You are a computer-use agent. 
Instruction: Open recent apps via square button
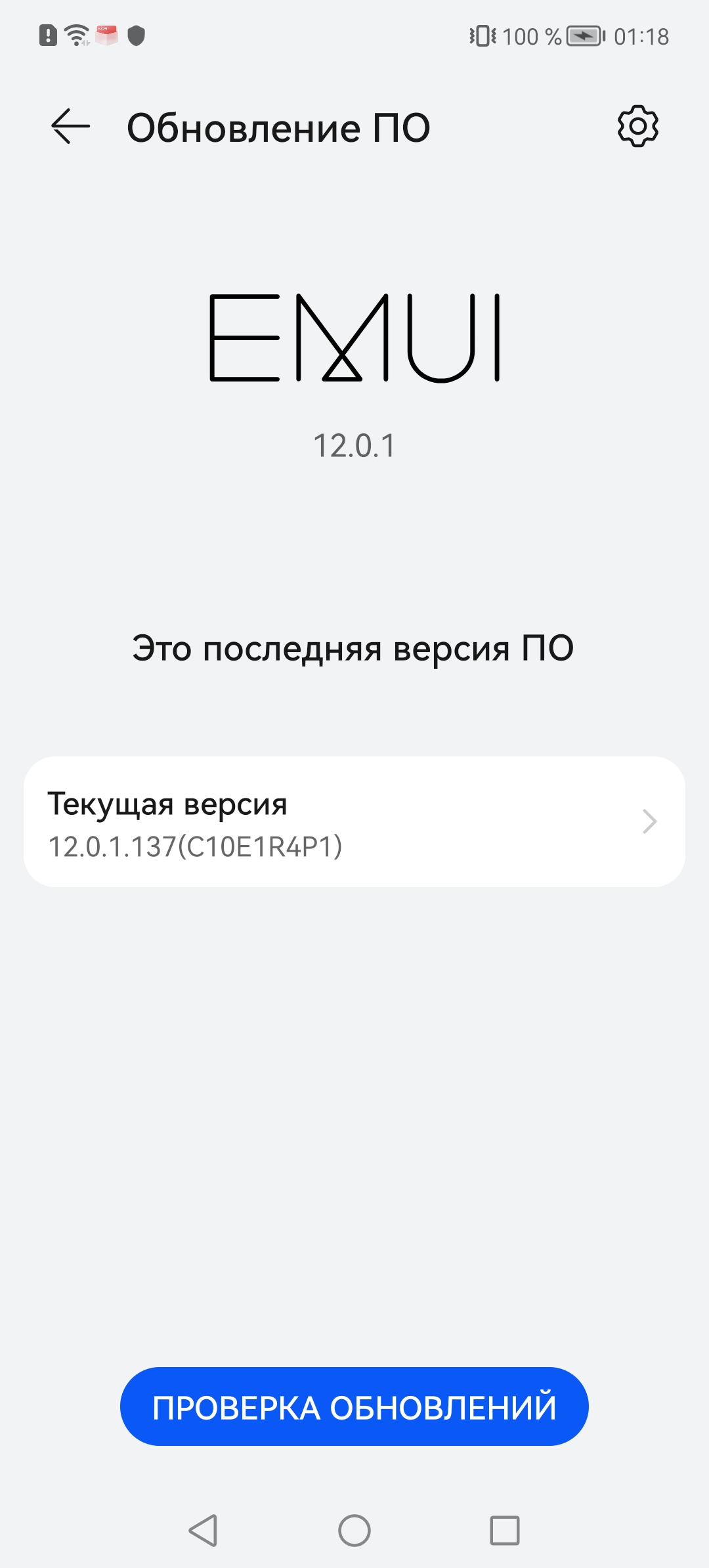pyautogui.click(x=505, y=1531)
